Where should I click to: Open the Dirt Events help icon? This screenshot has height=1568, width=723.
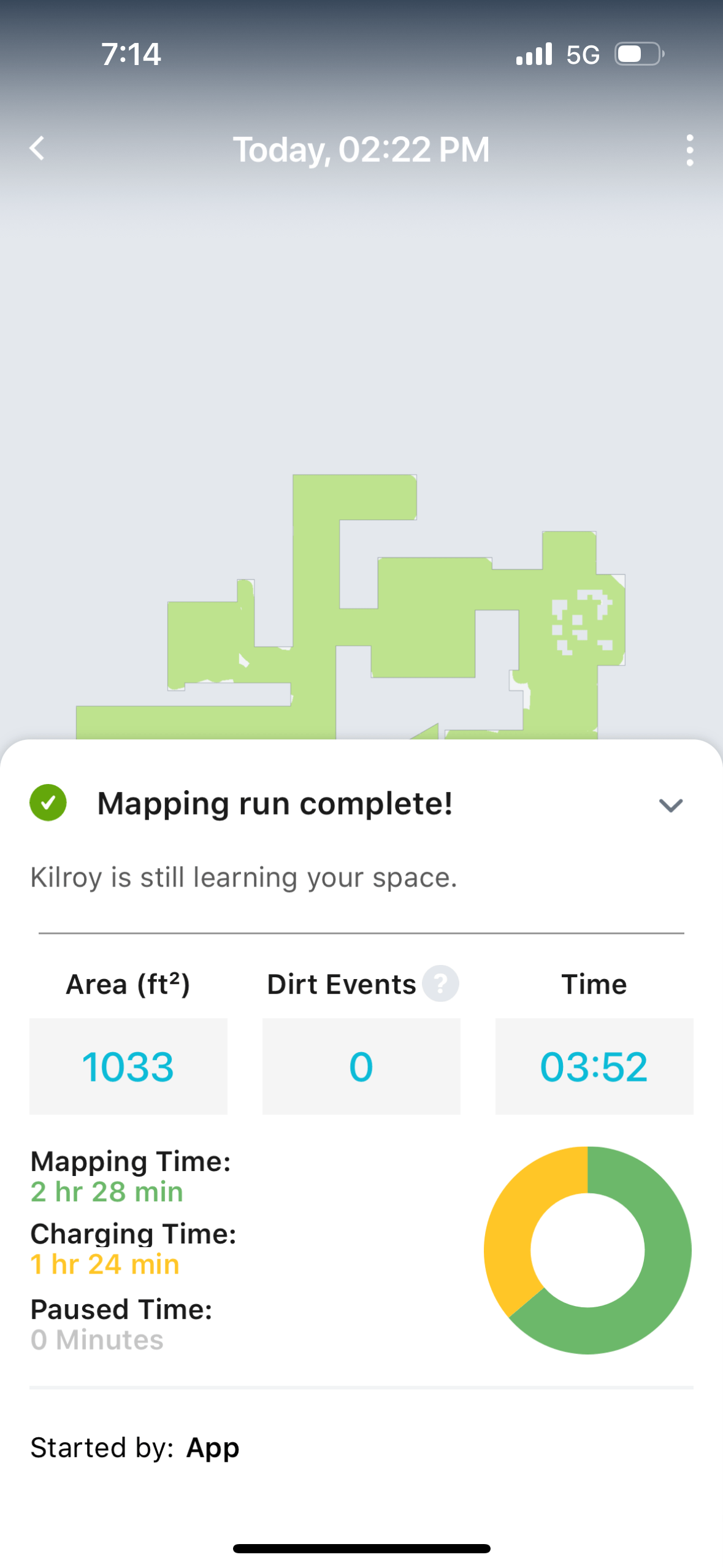(x=440, y=984)
